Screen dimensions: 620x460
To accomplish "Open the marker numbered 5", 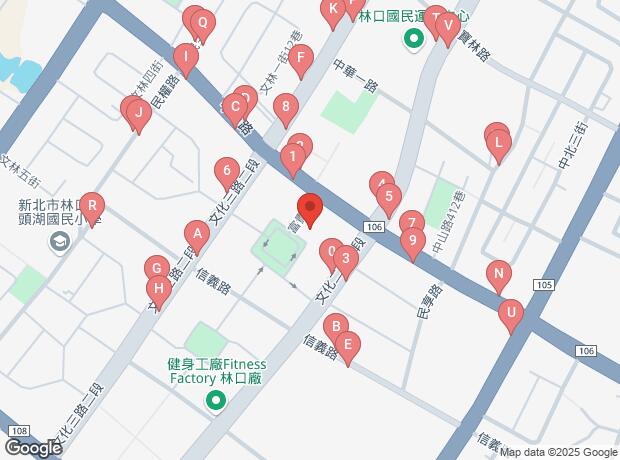I will (389, 196).
